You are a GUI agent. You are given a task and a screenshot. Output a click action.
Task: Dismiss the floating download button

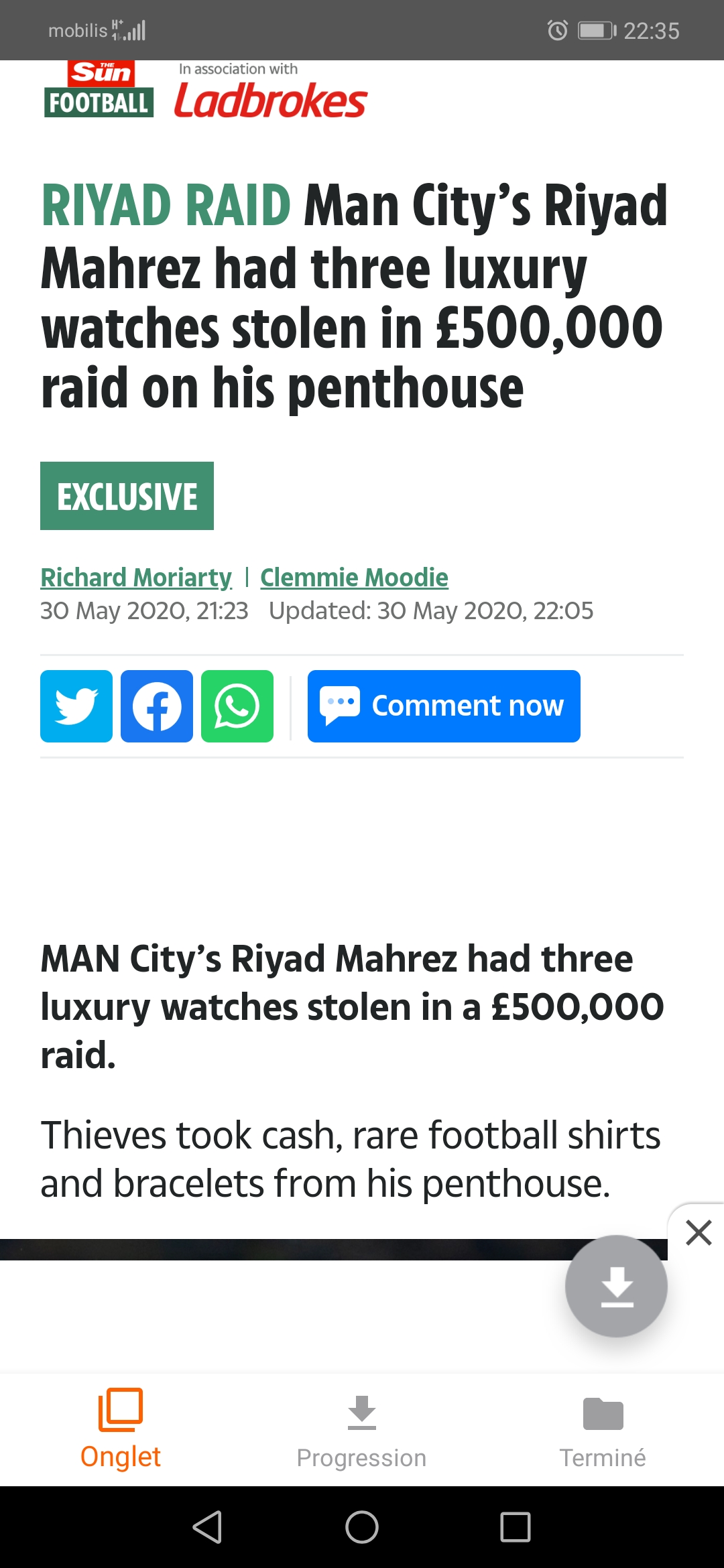(x=699, y=1232)
